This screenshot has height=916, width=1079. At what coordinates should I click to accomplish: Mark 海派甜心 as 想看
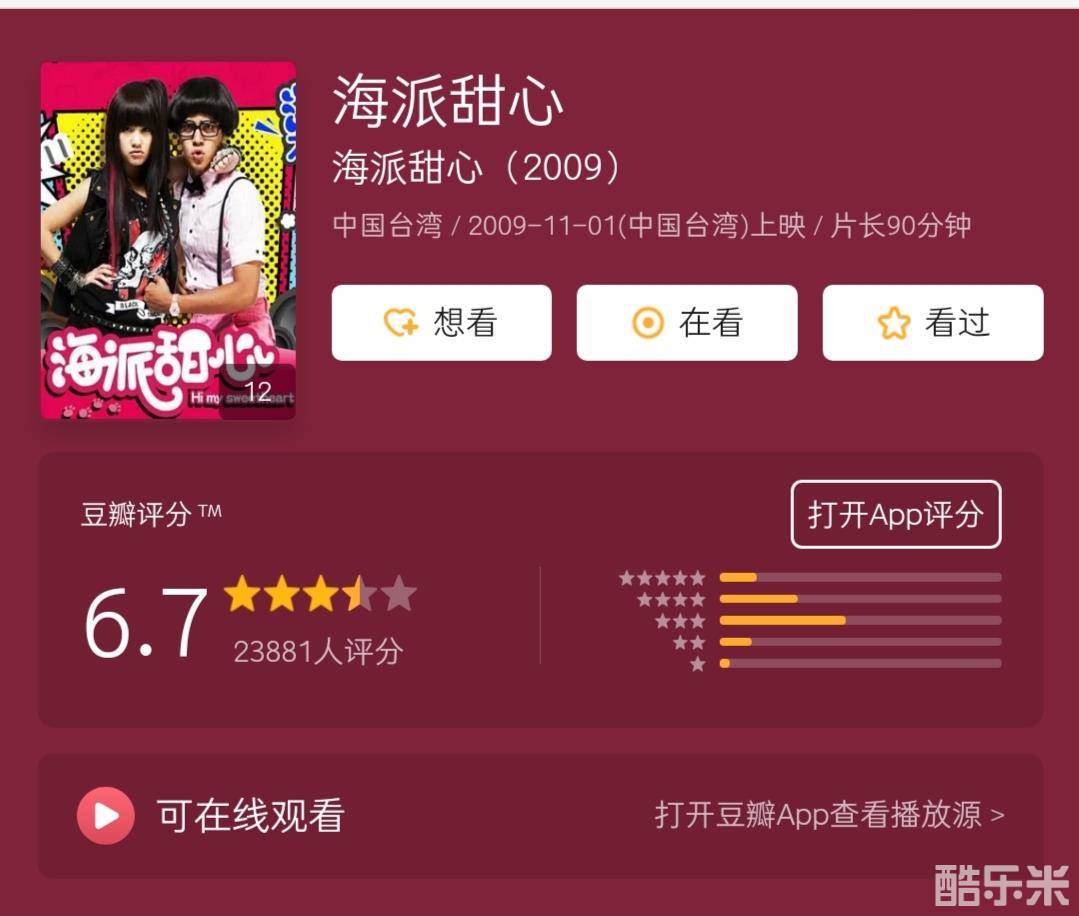pyautogui.click(x=441, y=323)
